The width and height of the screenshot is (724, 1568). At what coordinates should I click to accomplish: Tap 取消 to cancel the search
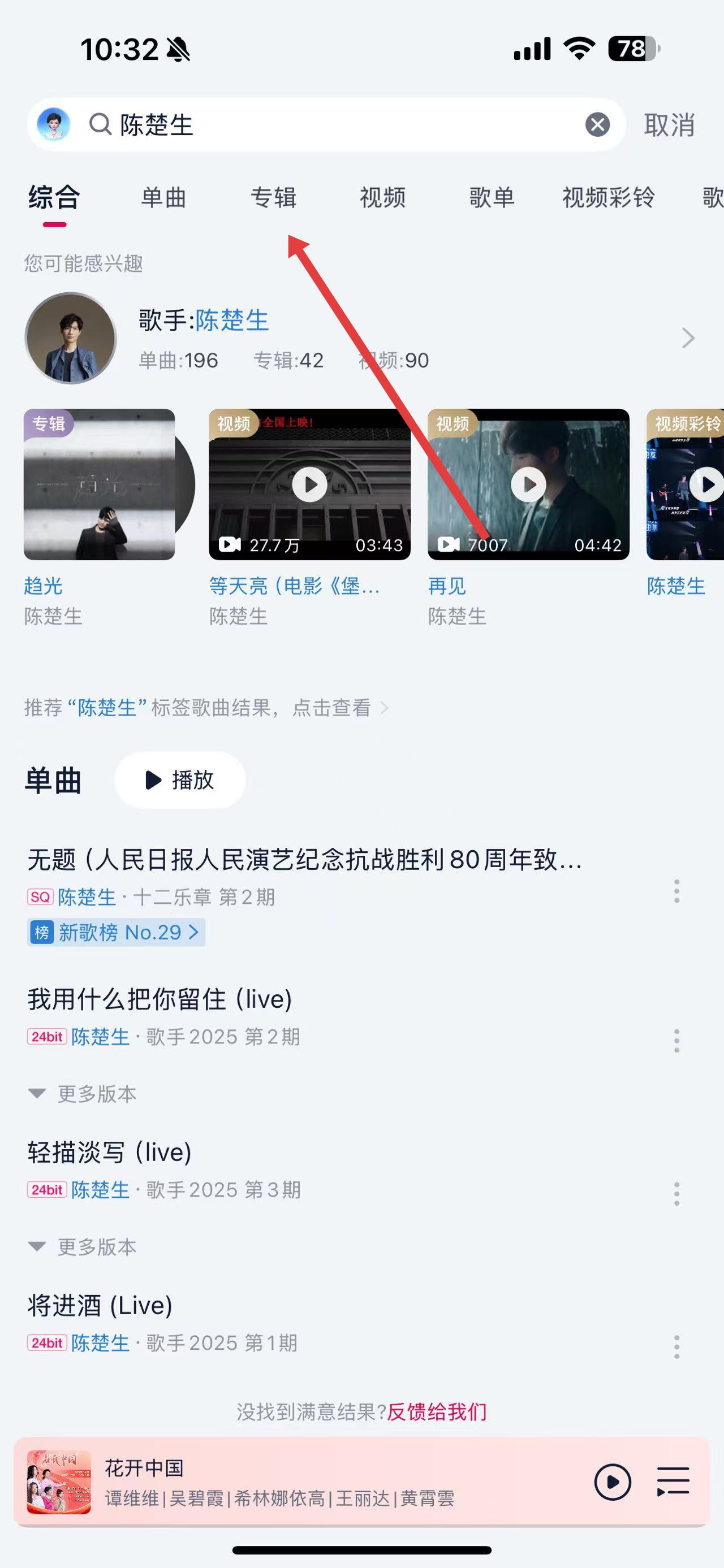[669, 125]
